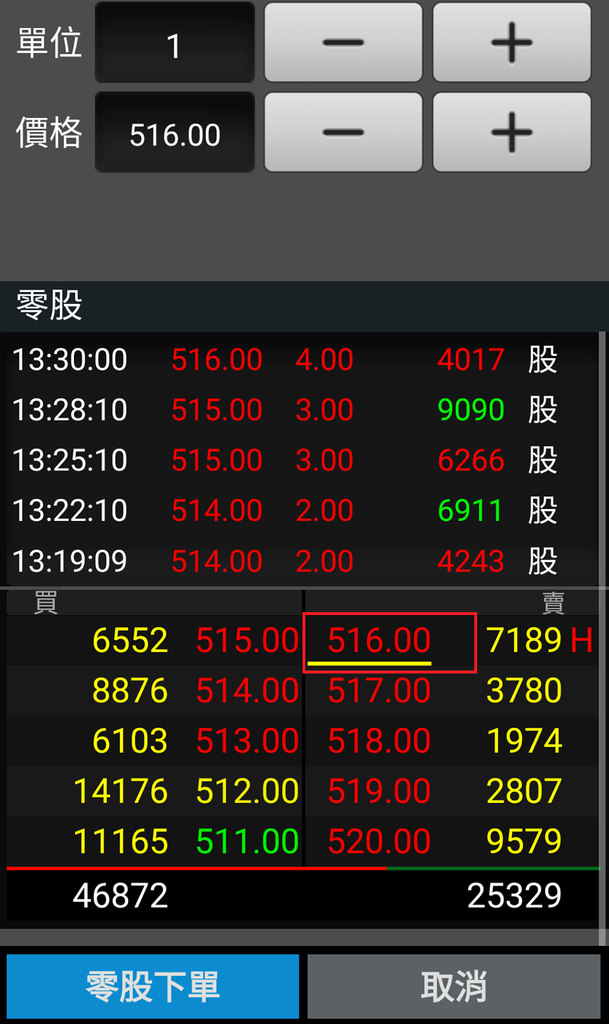The image size is (609, 1024).
Task: Cancel with the 取消 button
Action: pyautogui.click(x=454, y=987)
